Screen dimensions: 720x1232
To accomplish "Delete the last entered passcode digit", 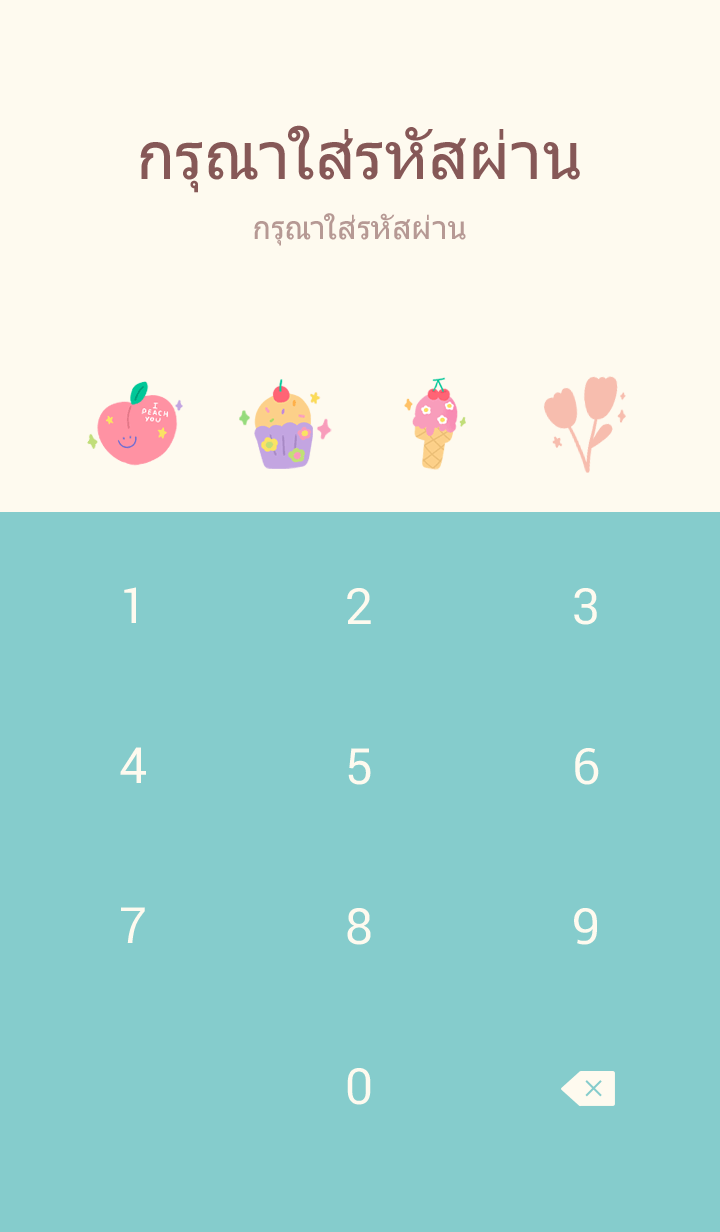I will tap(588, 1088).
